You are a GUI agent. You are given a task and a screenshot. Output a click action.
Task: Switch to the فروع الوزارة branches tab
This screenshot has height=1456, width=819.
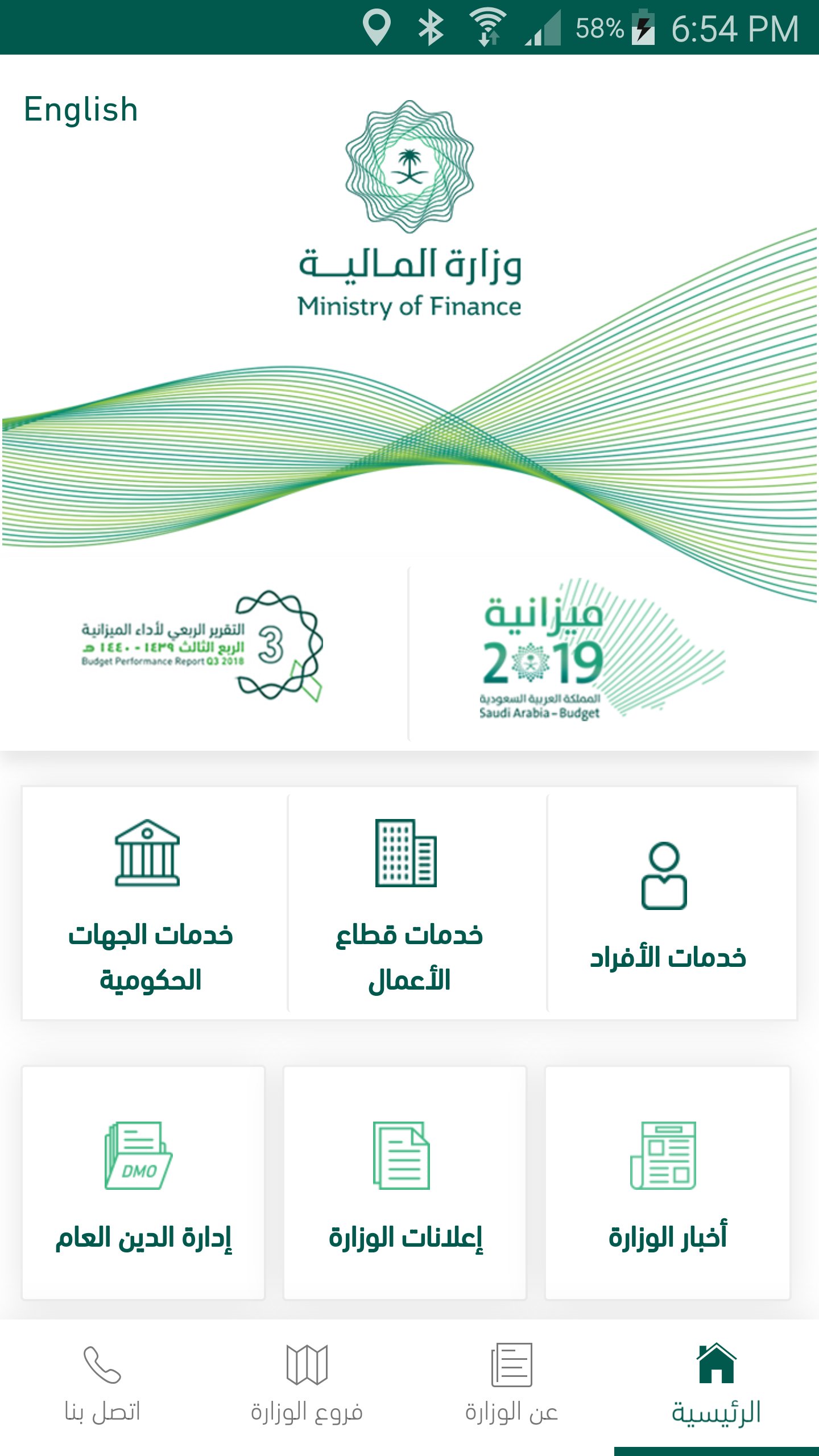pos(307,1387)
